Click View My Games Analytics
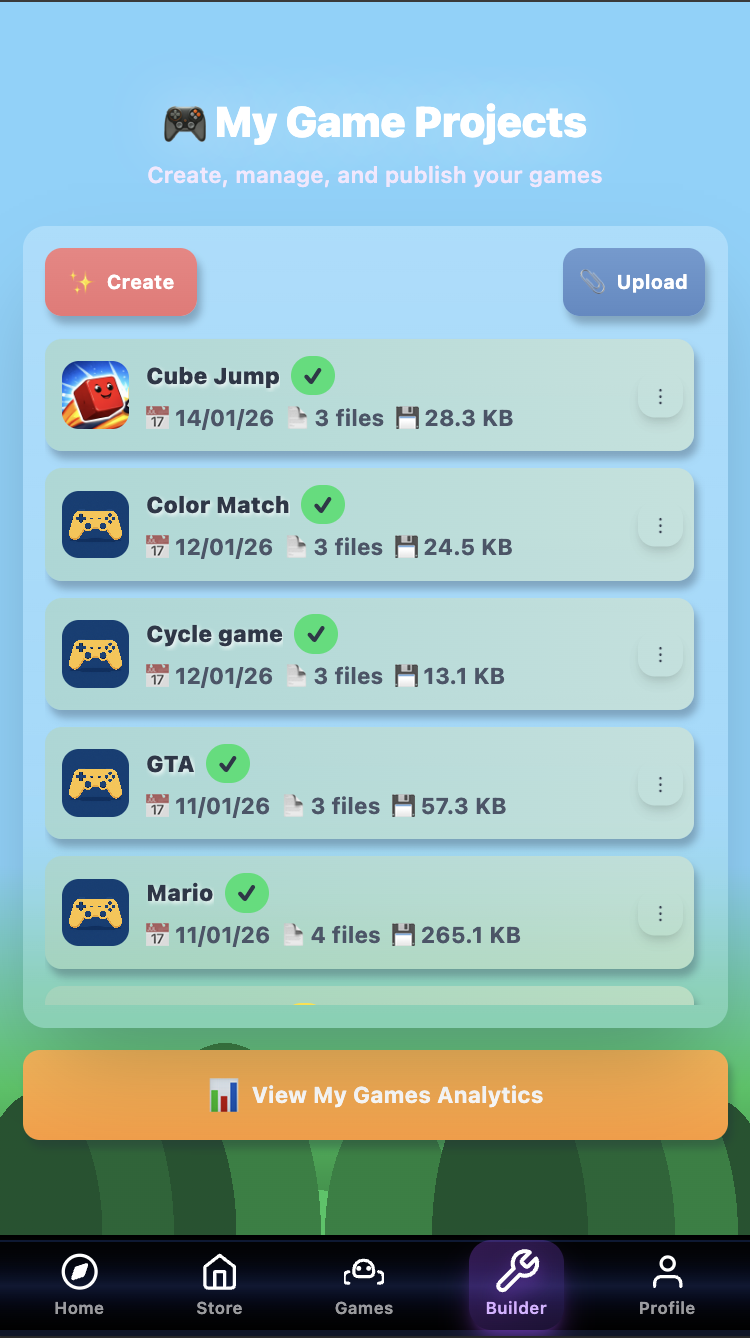The image size is (750, 1338). [x=375, y=1095]
